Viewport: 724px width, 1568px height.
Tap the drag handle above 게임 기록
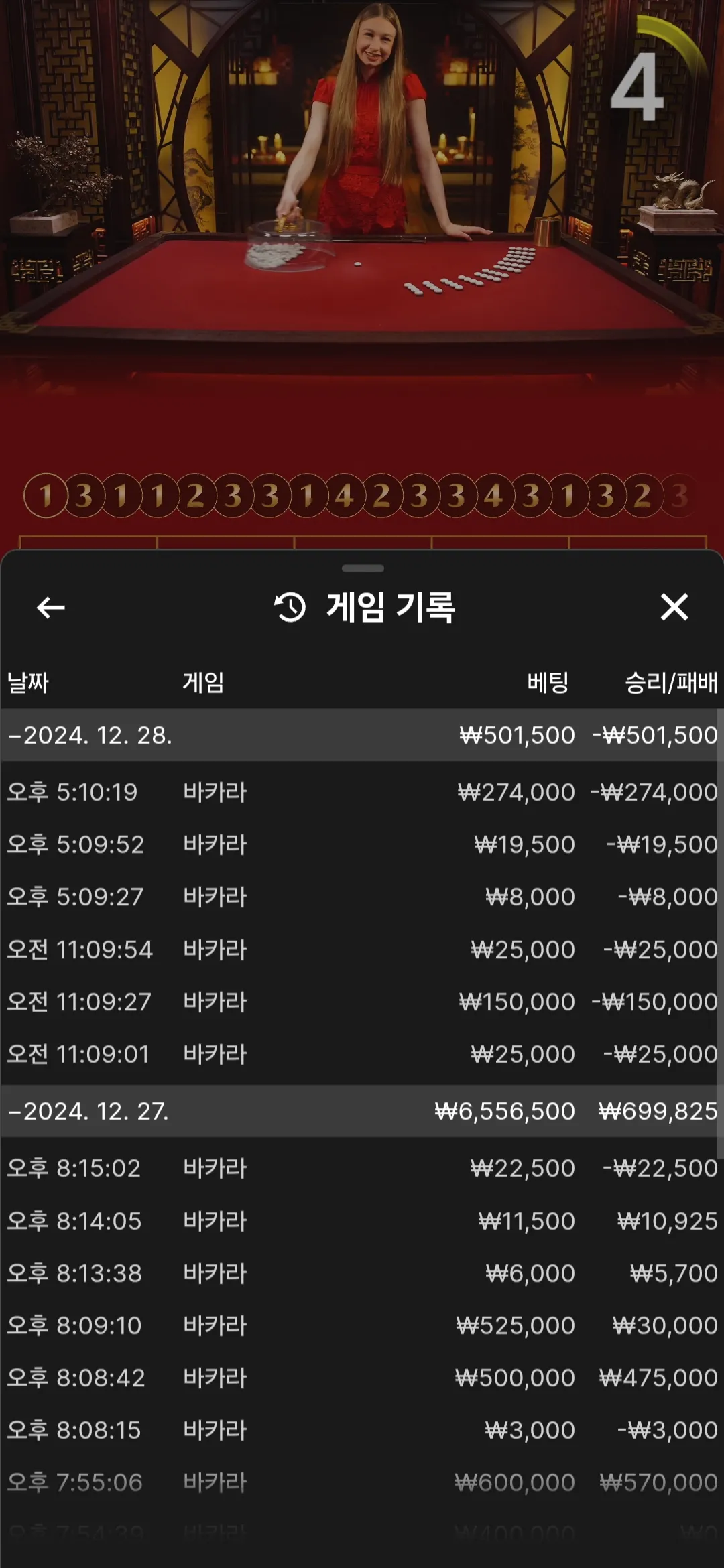[x=363, y=568]
